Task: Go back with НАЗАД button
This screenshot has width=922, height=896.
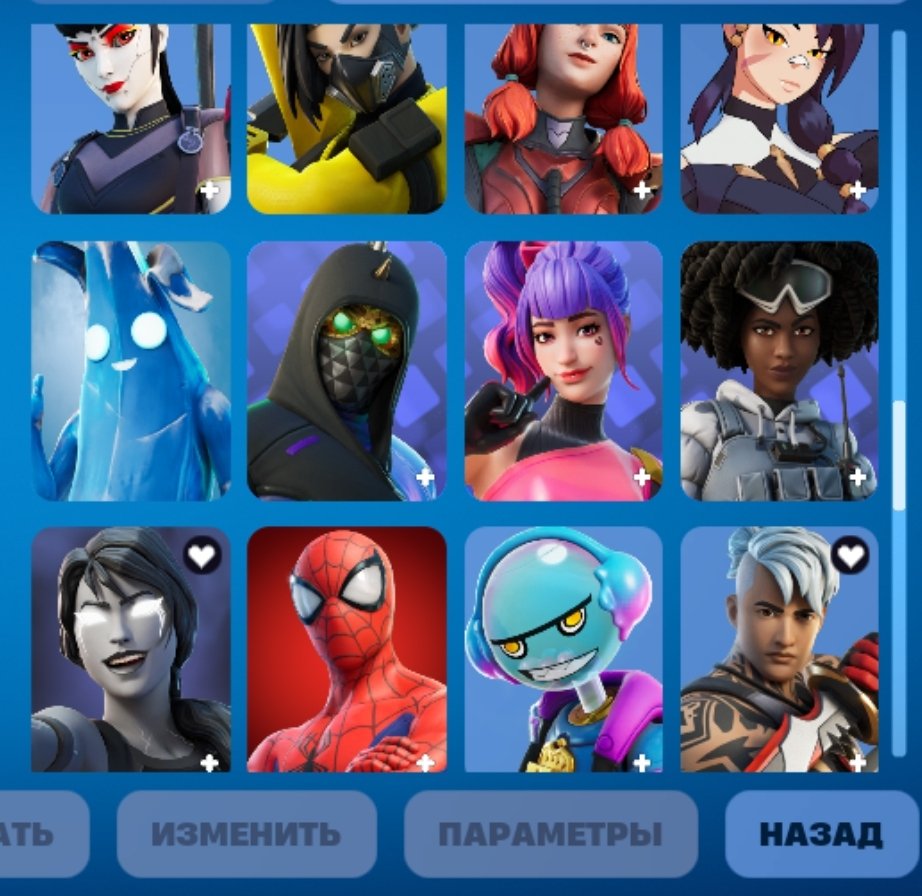Action: coord(820,834)
